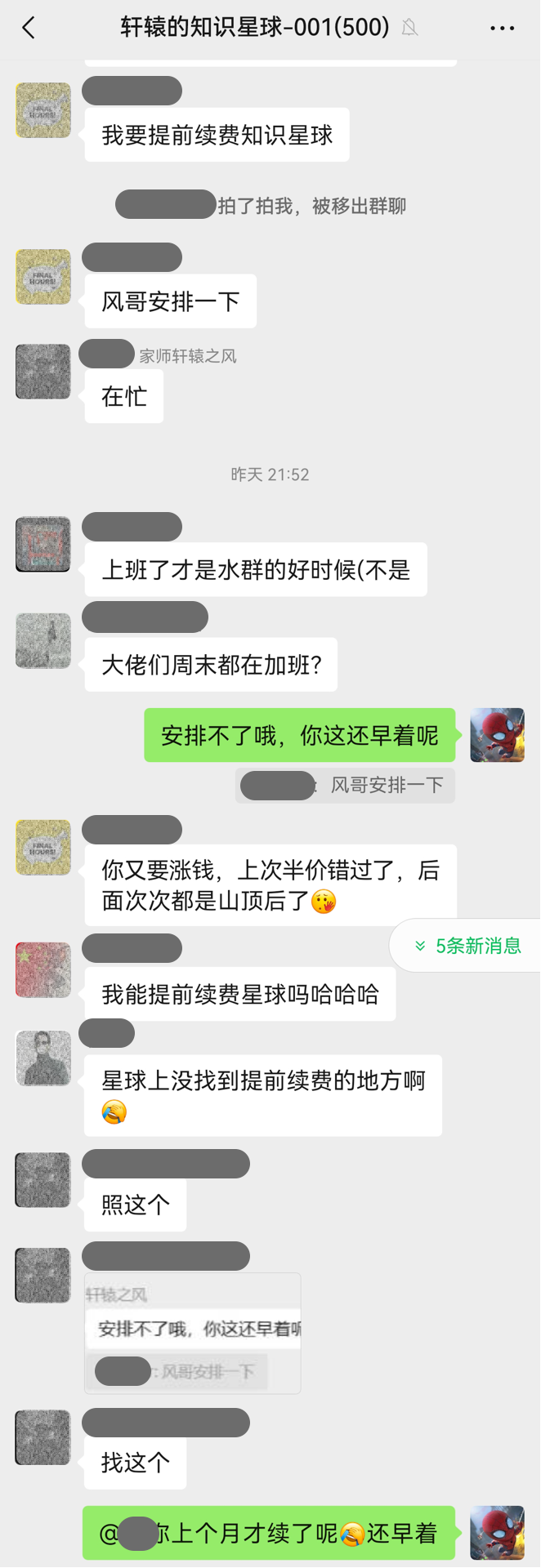View the sender avatar beside 照这个

point(43,1180)
